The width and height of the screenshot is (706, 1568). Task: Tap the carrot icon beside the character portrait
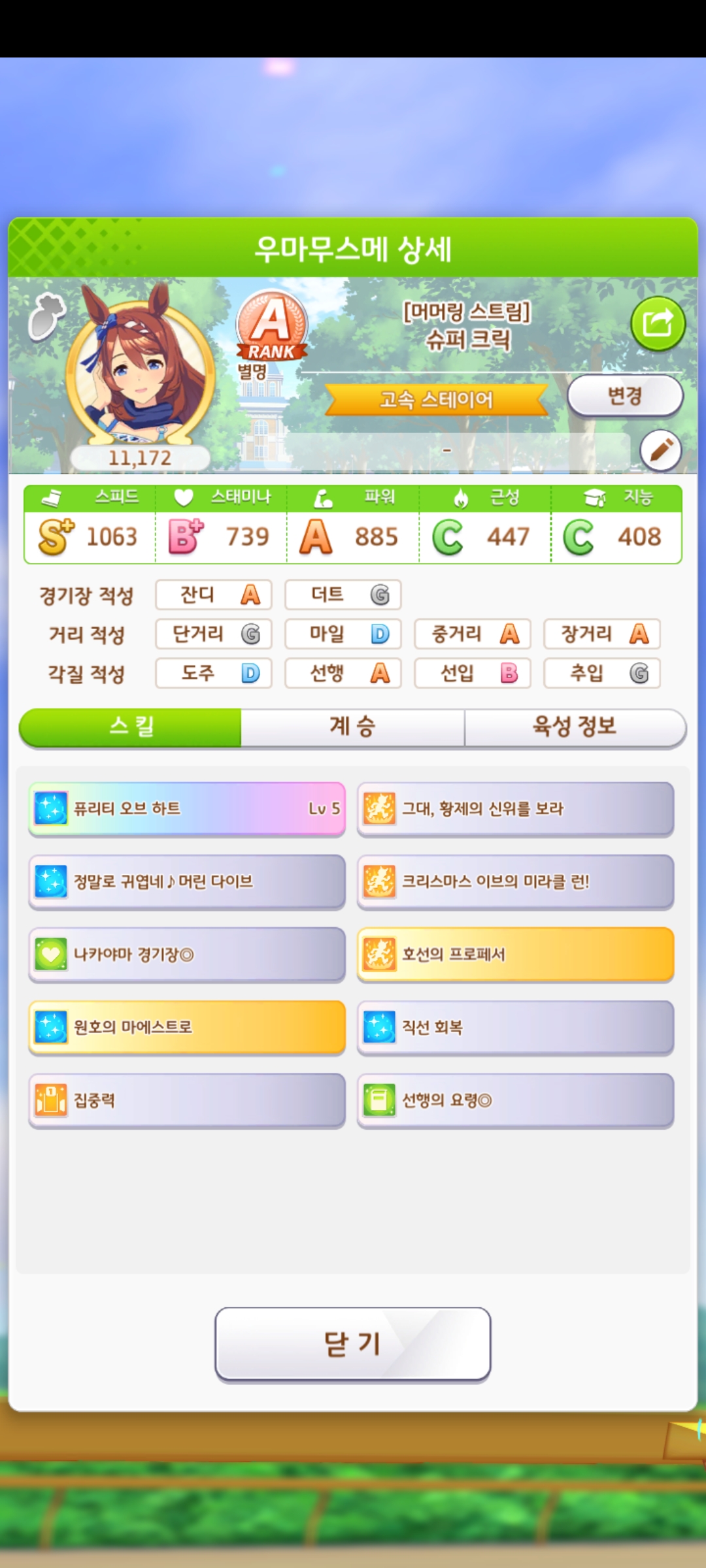click(x=47, y=316)
